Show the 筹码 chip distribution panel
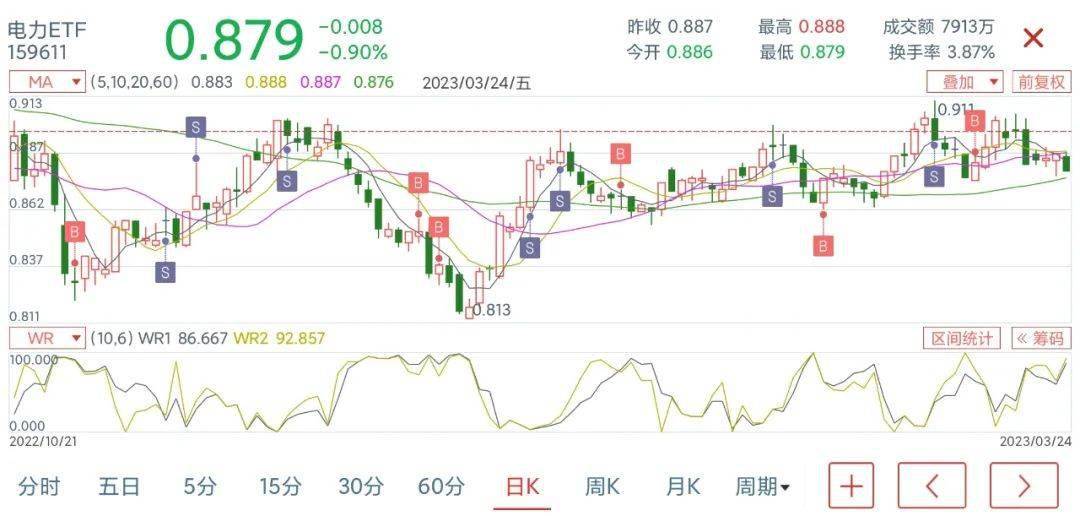Screen dimensions: 1080x516 (1041, 338)
